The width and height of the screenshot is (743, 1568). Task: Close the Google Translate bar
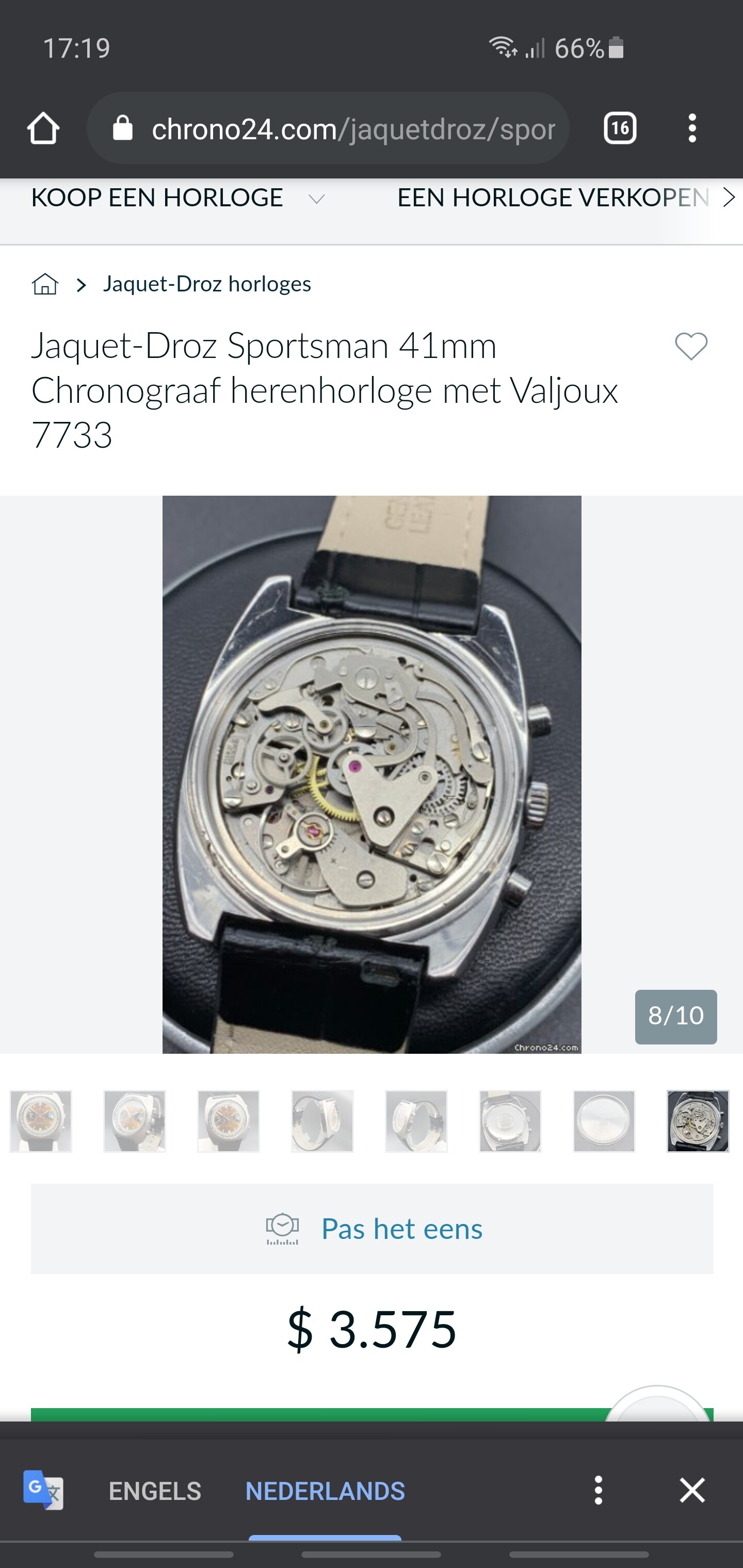coord(692,1490)
